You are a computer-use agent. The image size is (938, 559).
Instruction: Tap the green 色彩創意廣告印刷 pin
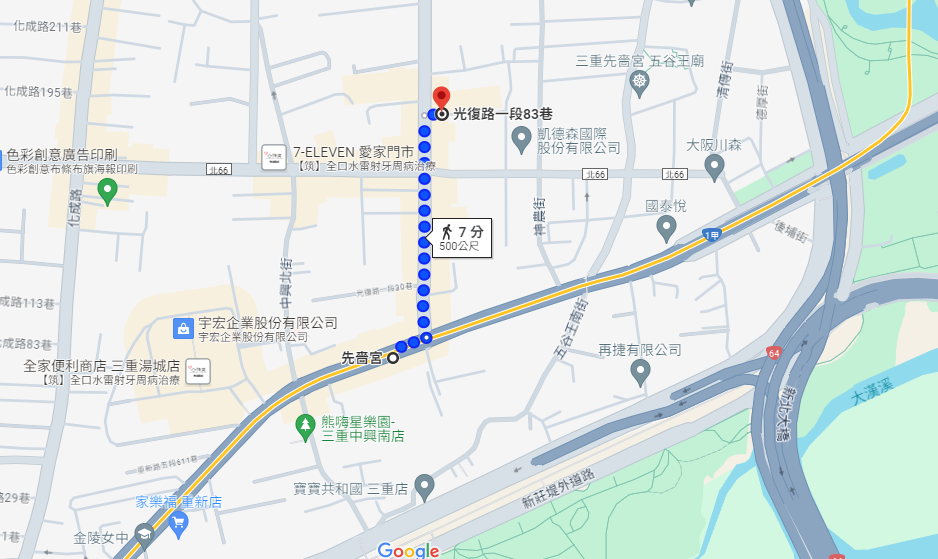point(108,191)
